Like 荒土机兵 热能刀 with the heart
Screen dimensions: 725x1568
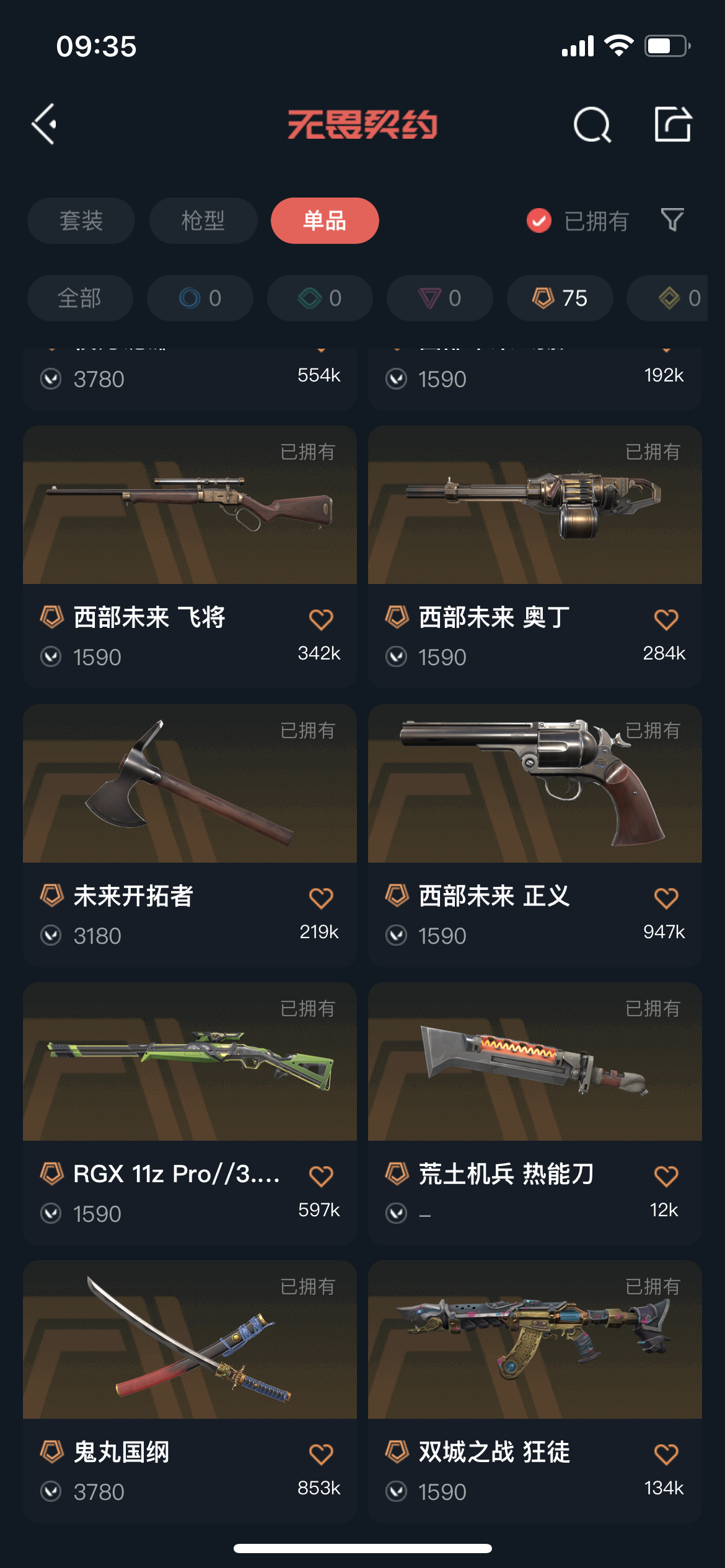tap(666, 1175)
